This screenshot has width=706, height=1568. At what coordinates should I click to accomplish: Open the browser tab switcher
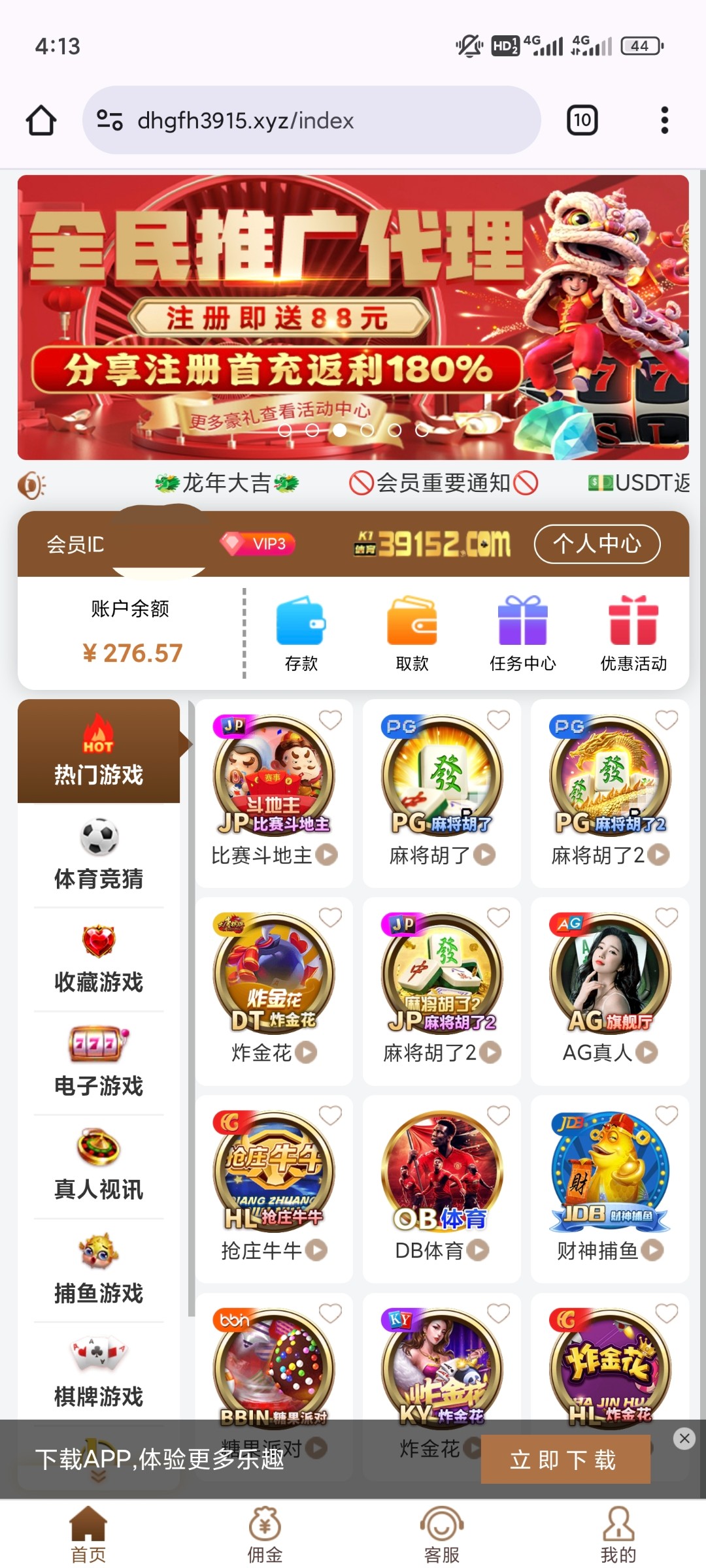(x=582, y=120)
